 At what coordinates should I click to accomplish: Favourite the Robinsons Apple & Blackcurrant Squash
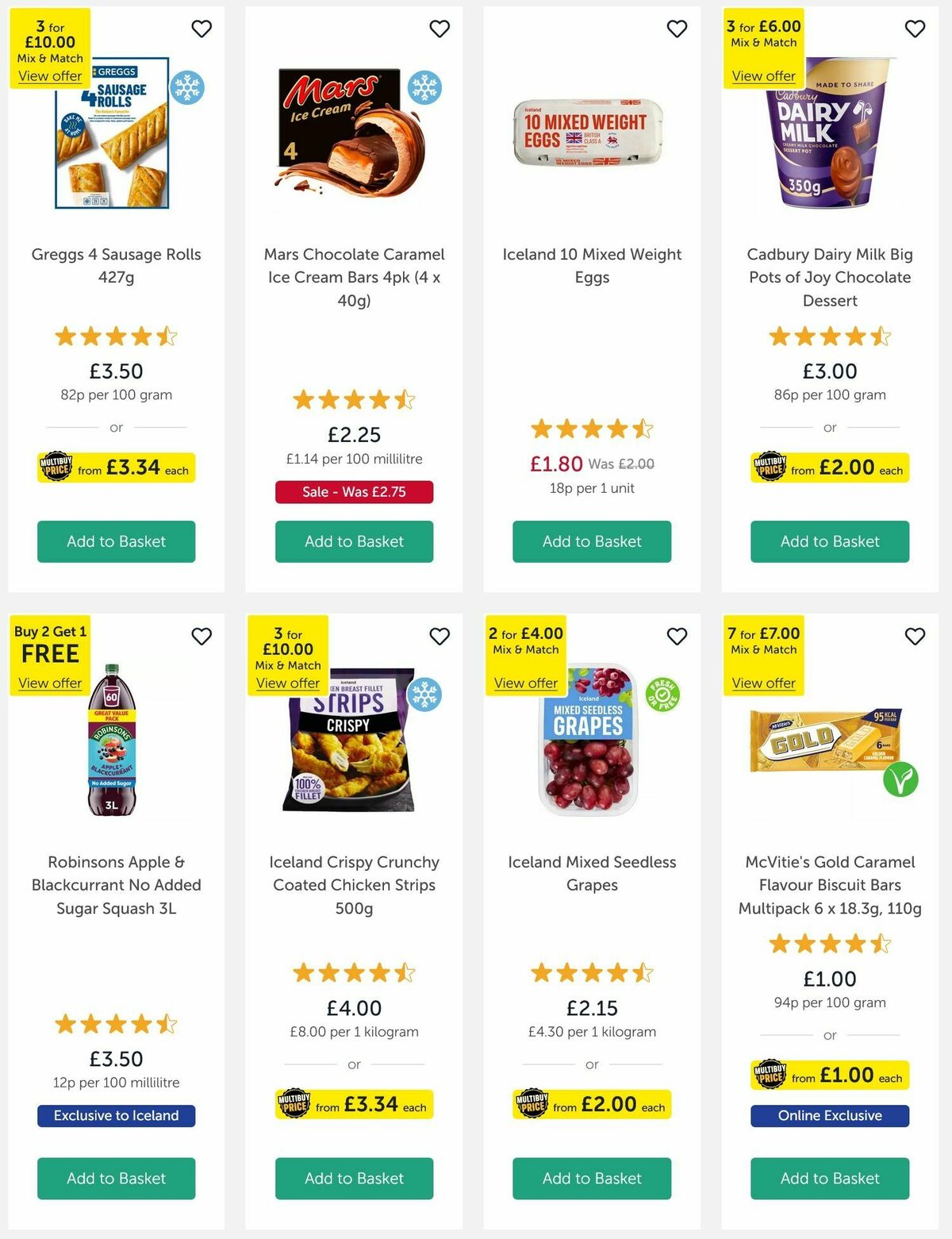tap(201, 637)
